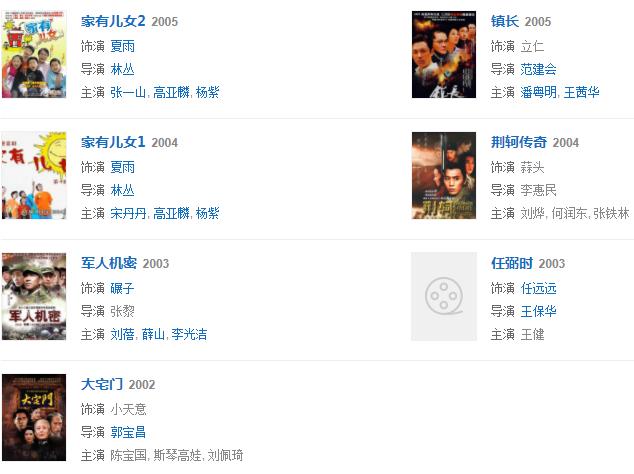Tap the 镇长 poster thumbnail
The image size is (634, 474).
pos(444,55)
